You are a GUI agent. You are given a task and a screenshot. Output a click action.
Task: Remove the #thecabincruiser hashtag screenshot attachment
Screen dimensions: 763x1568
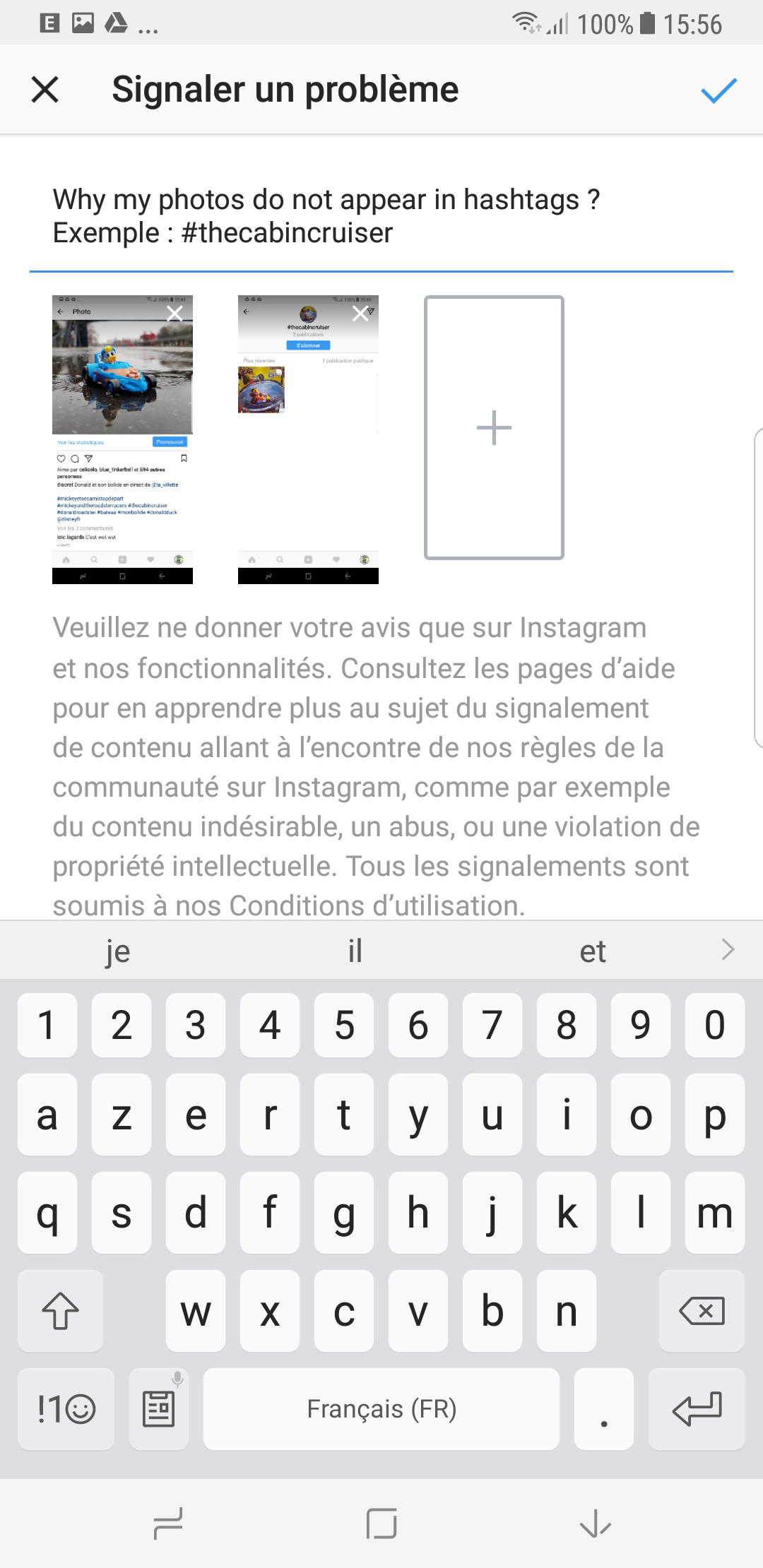[x=360, y=314]
